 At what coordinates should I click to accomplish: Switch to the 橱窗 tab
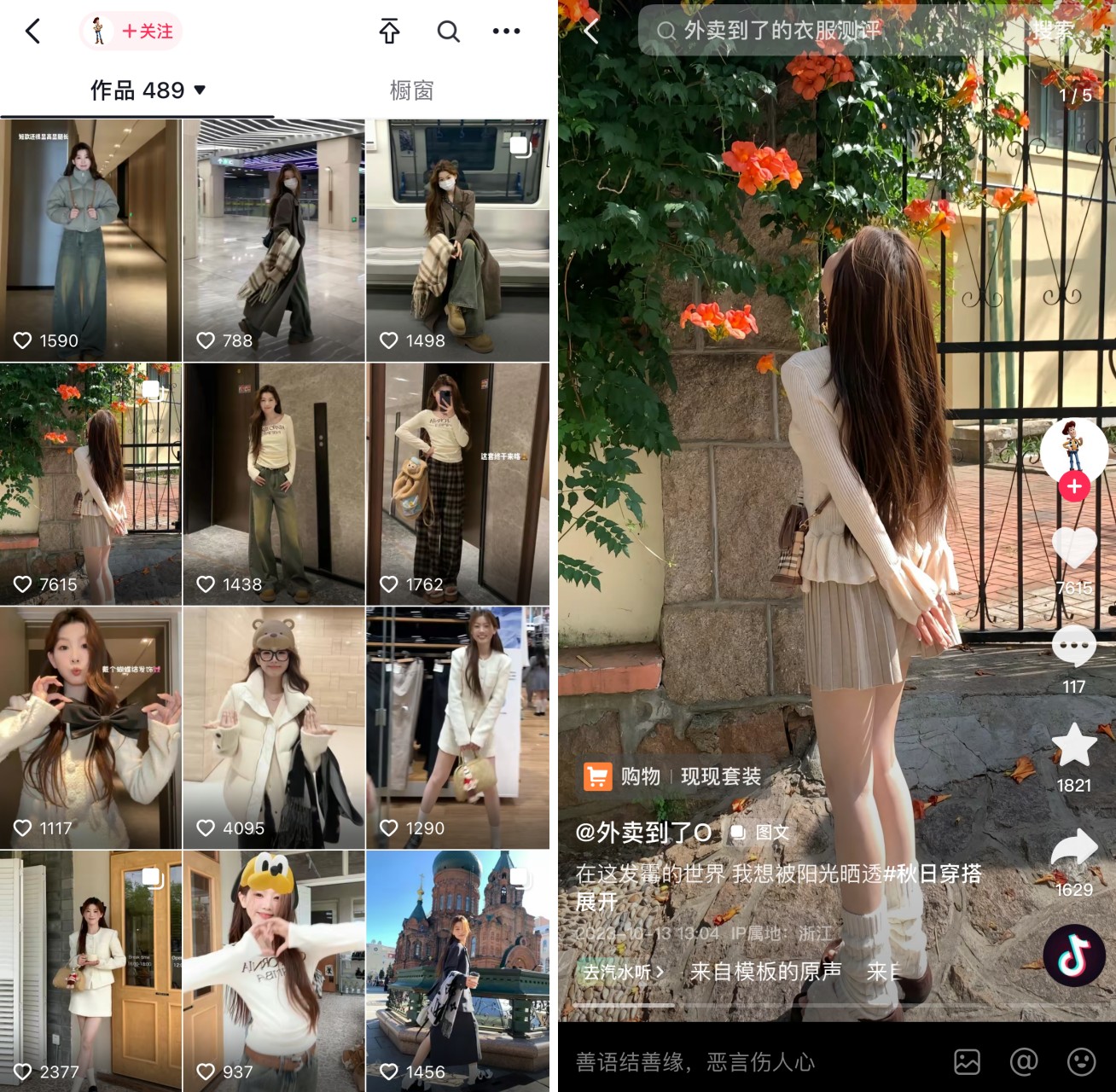click(x=411, y=90)
